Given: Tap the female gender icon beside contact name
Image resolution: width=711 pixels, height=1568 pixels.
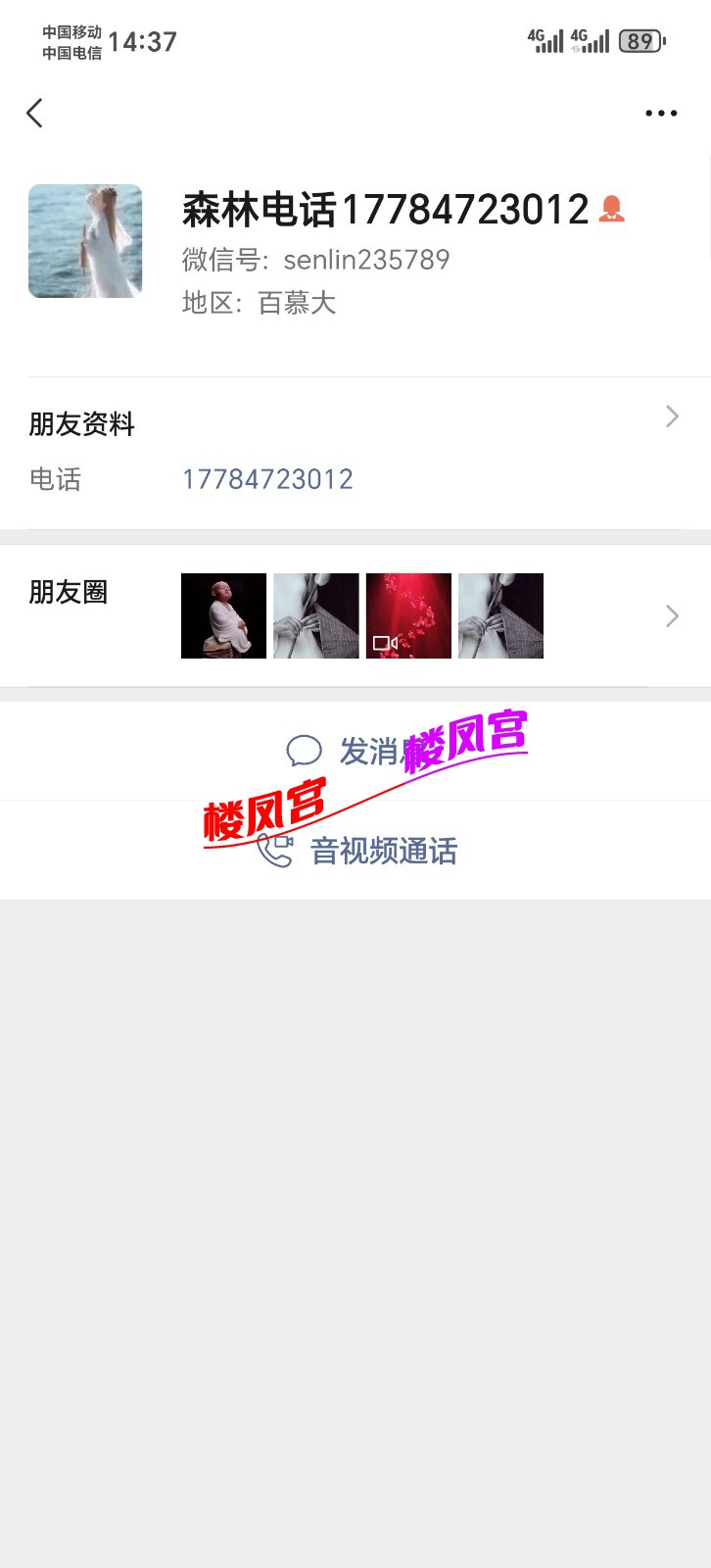Looking at the screenshot, I should click(x=612, y=208).
